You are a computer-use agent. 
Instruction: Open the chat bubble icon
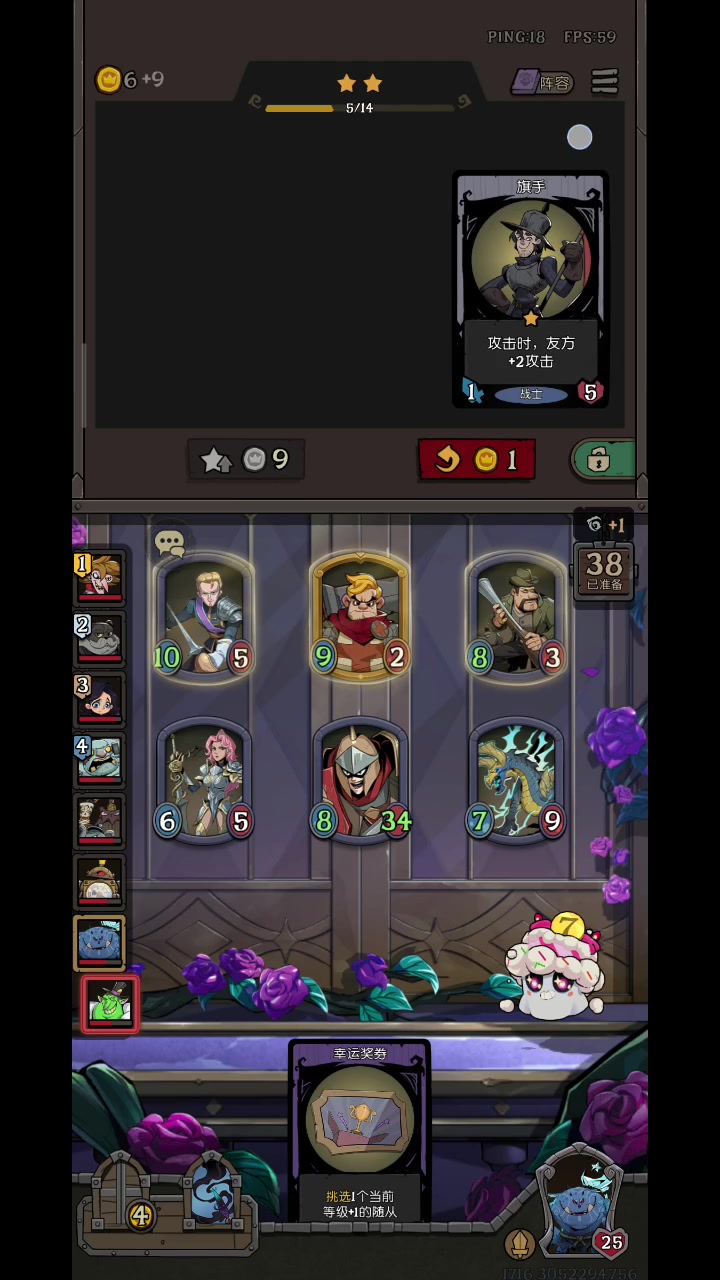pyautogui.click(x=170, y=543)
